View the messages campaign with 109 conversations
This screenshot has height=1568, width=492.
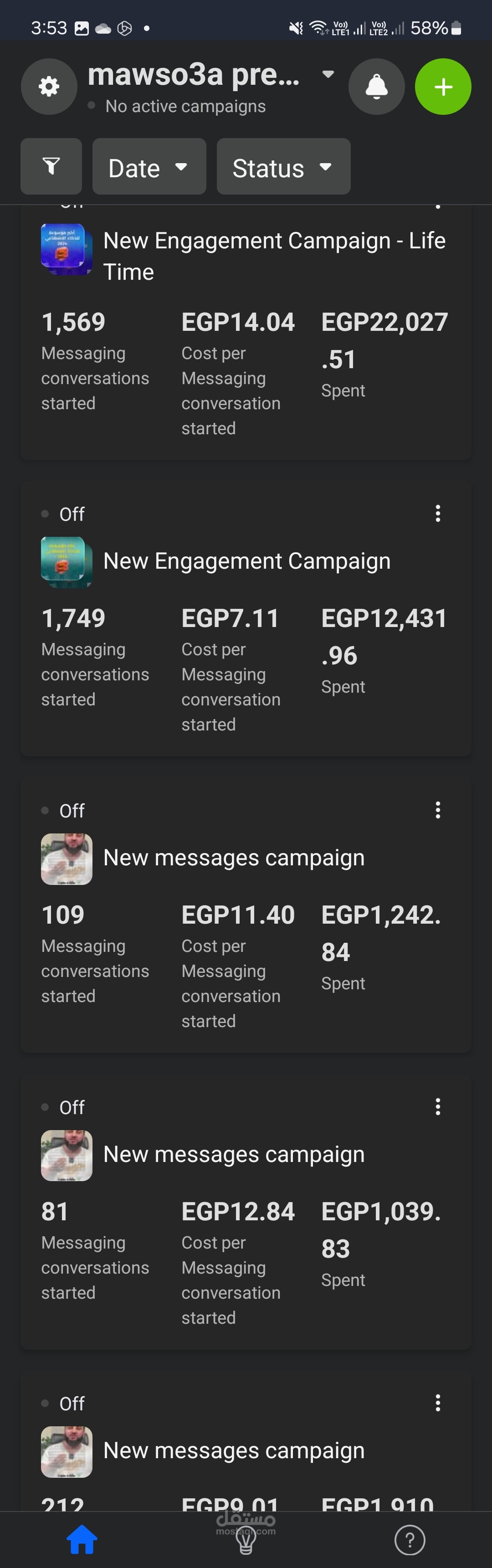[234, 858]
